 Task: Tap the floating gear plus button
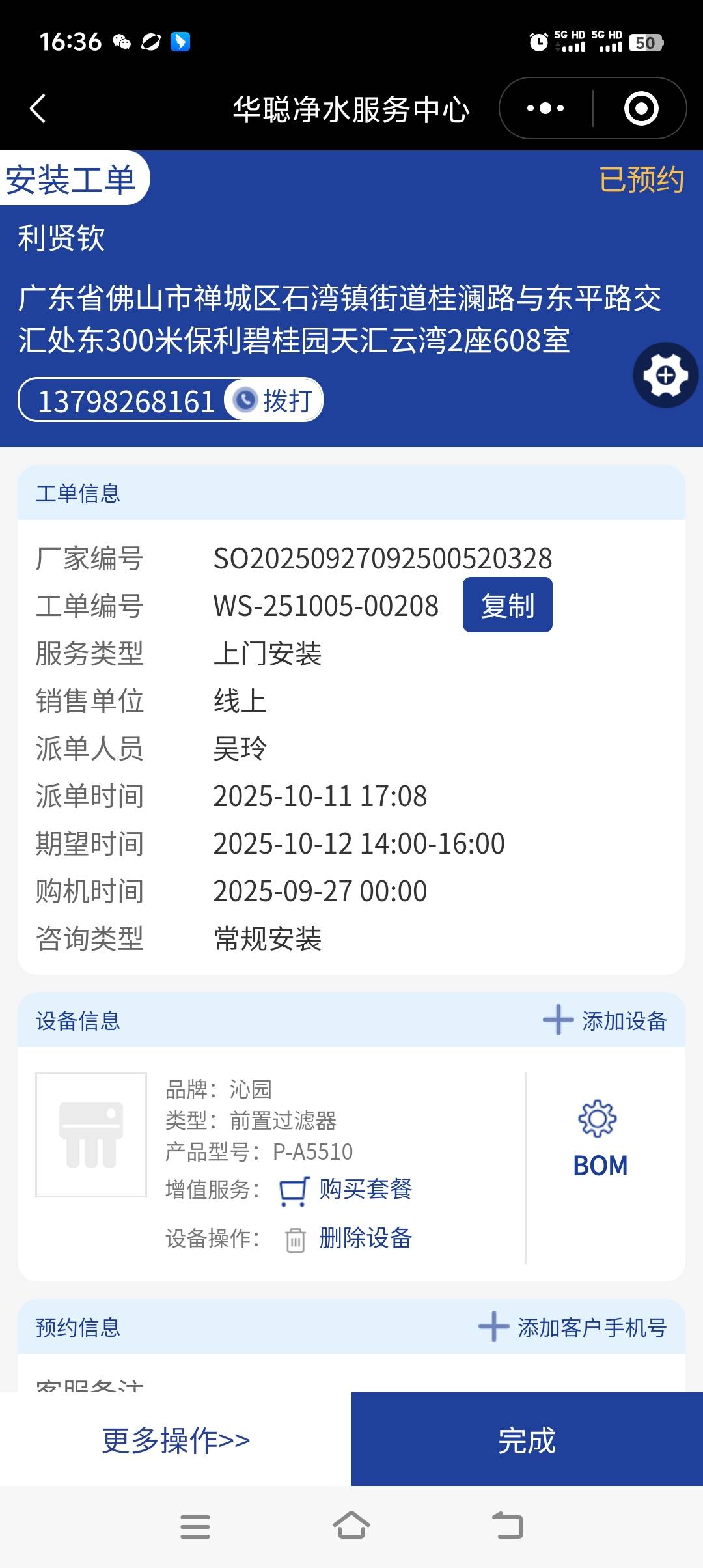tap(665, 375)
